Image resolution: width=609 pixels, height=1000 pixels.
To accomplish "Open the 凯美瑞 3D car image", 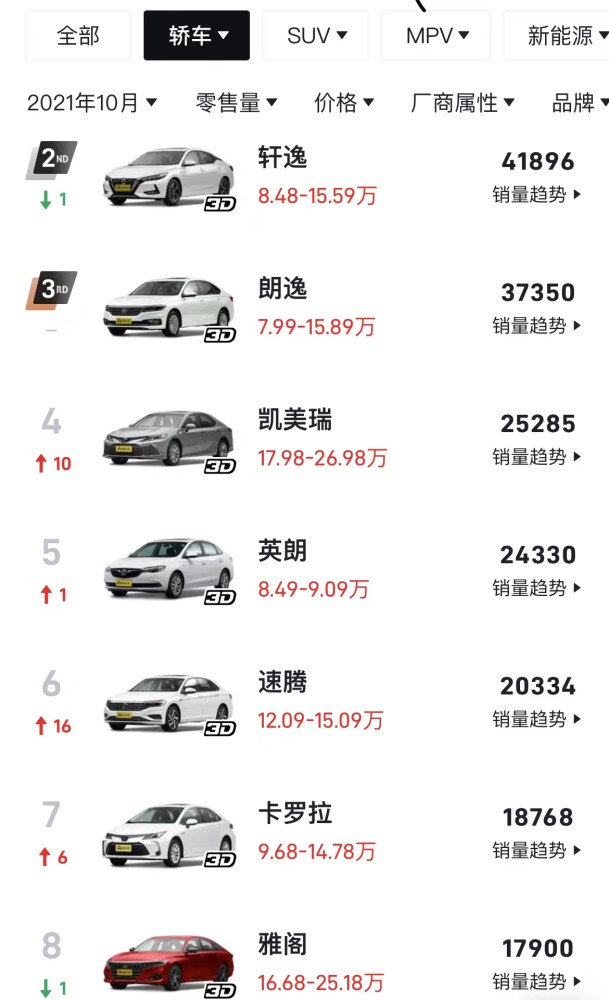I will pos(168,440).
